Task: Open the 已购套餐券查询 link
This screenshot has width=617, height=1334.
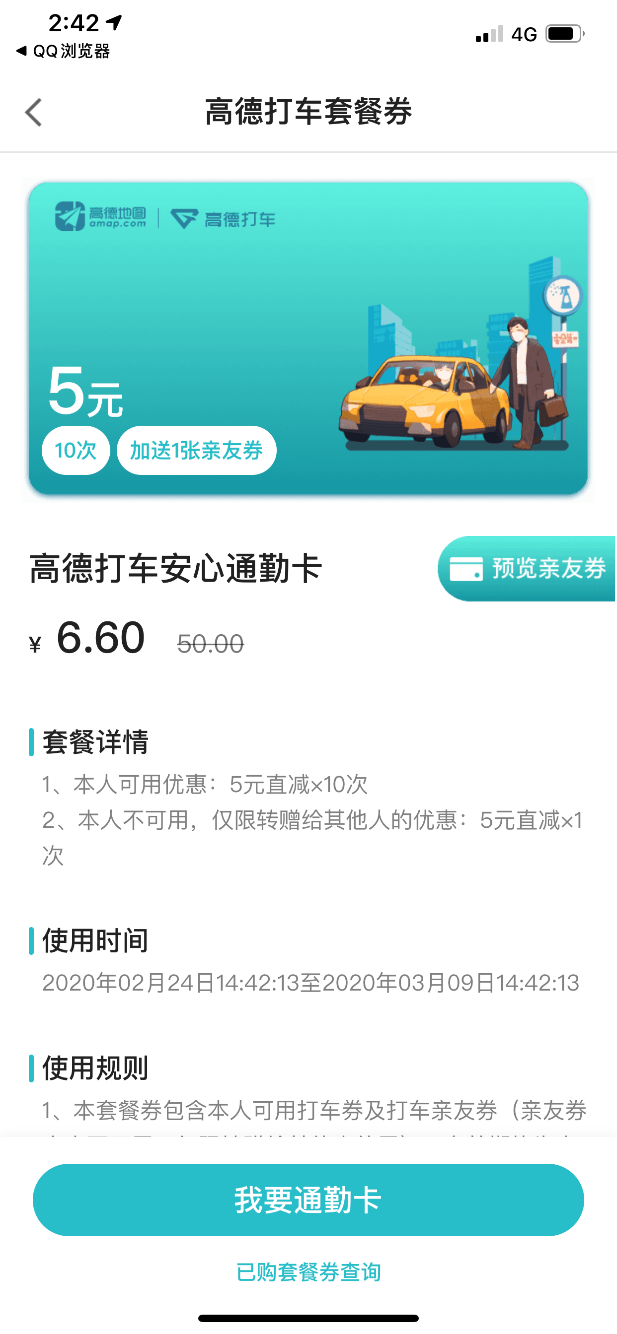Action: tap(308, 1272)
